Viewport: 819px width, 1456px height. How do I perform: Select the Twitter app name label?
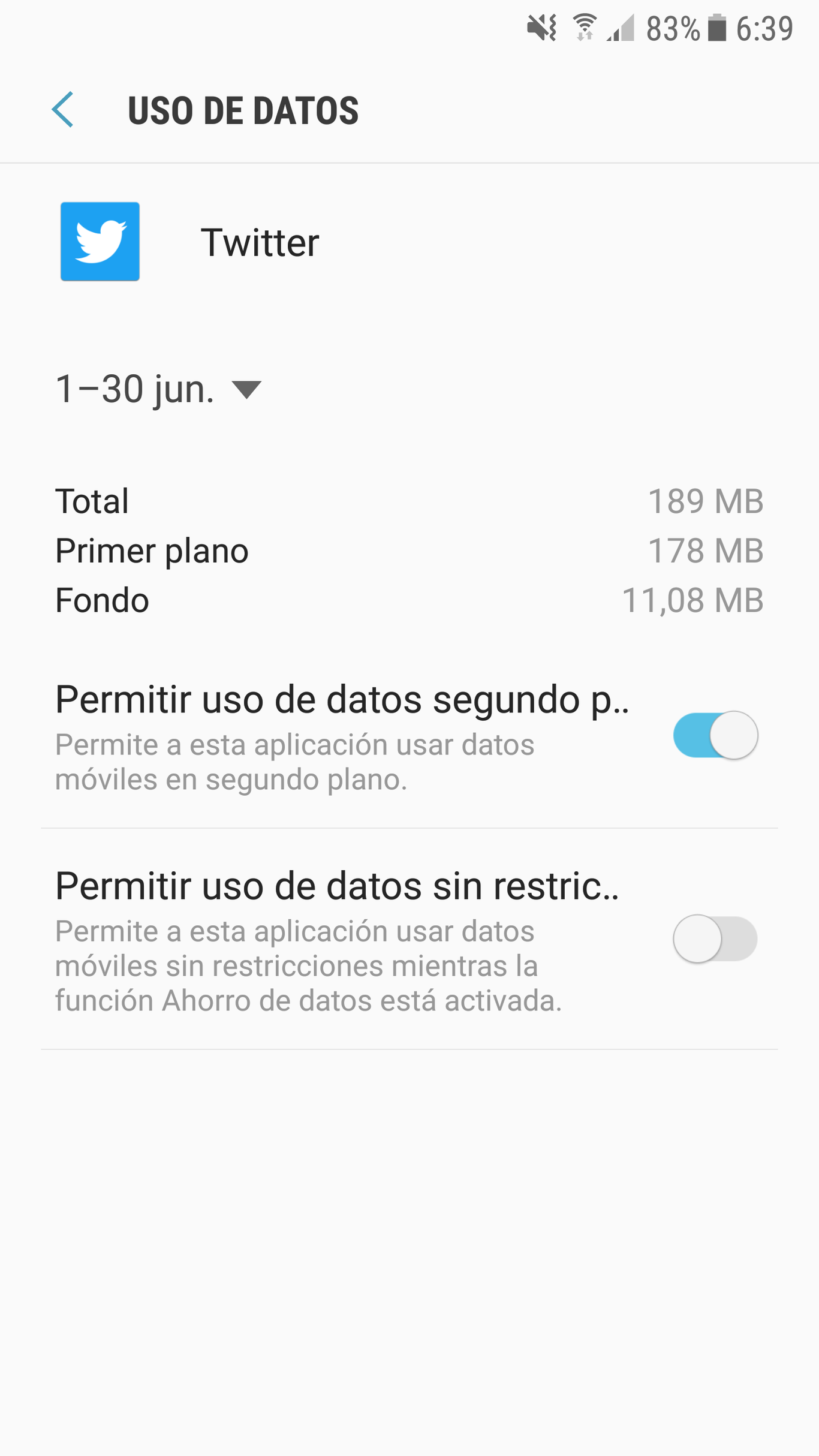tap(259, 241)
